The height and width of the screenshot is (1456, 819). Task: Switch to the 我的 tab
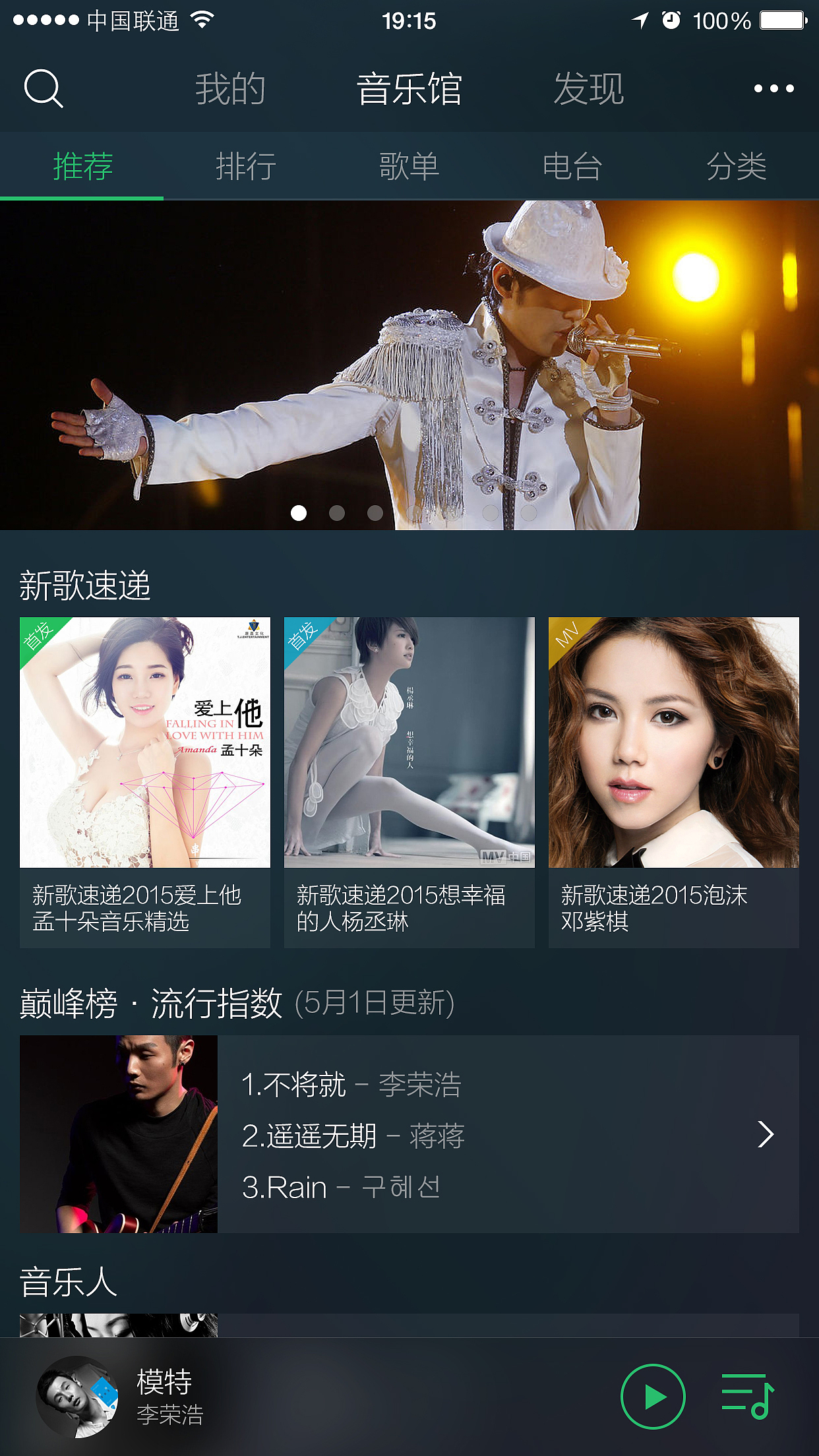point(230,88)
